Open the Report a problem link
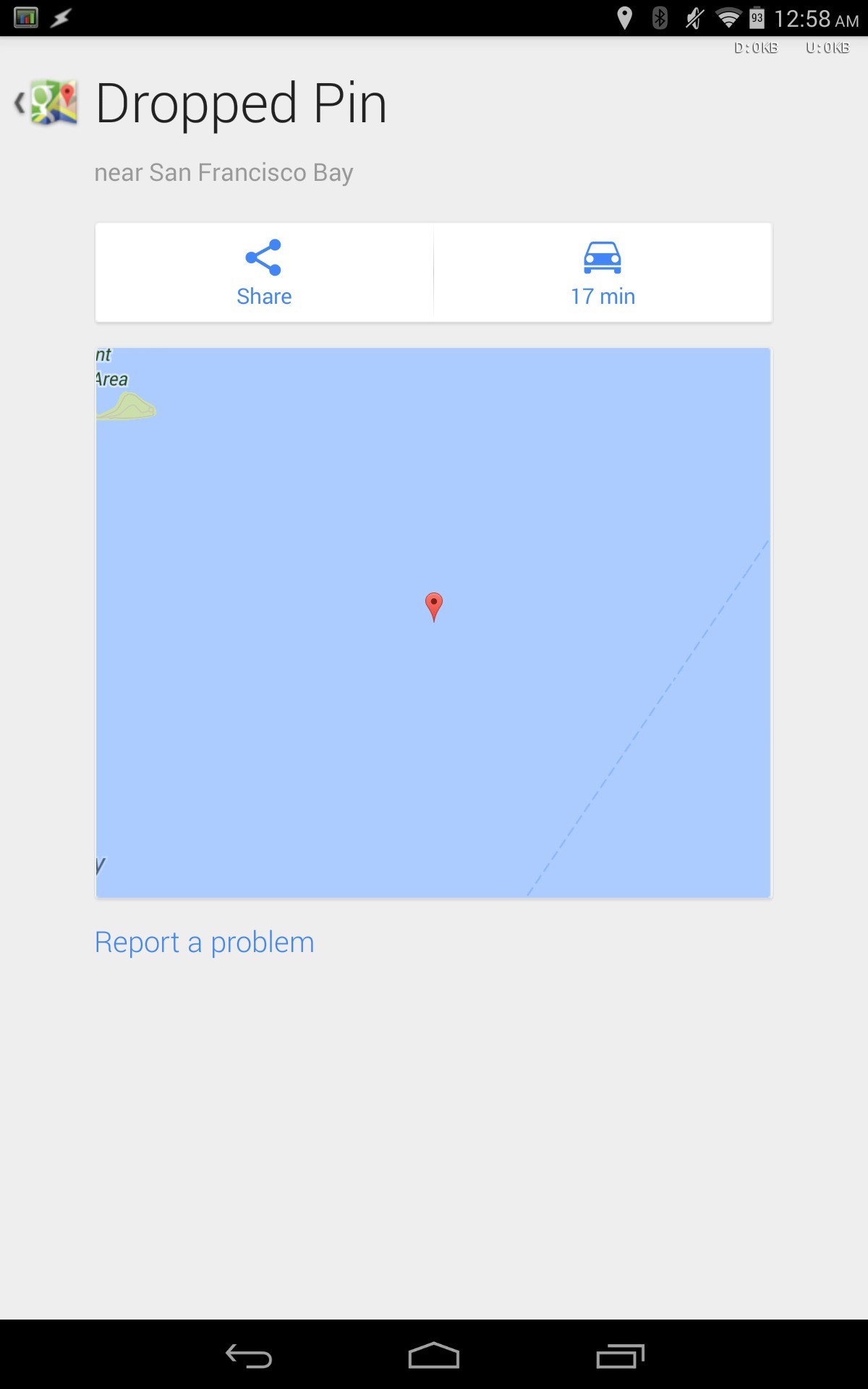 pyautogui.click(x=205, y=942)
